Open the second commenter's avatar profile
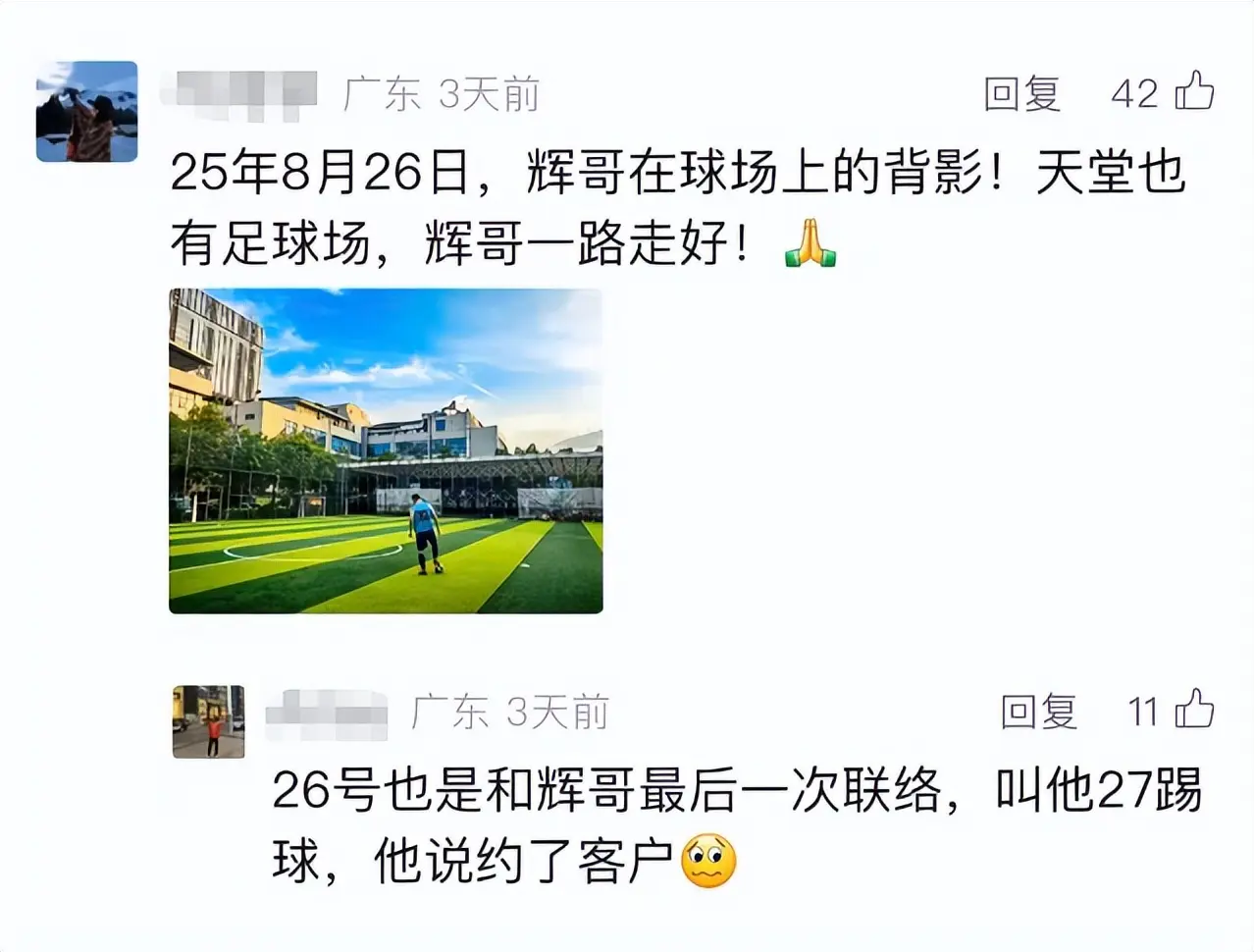This screenshot has height=952, width=1254. 208,722
